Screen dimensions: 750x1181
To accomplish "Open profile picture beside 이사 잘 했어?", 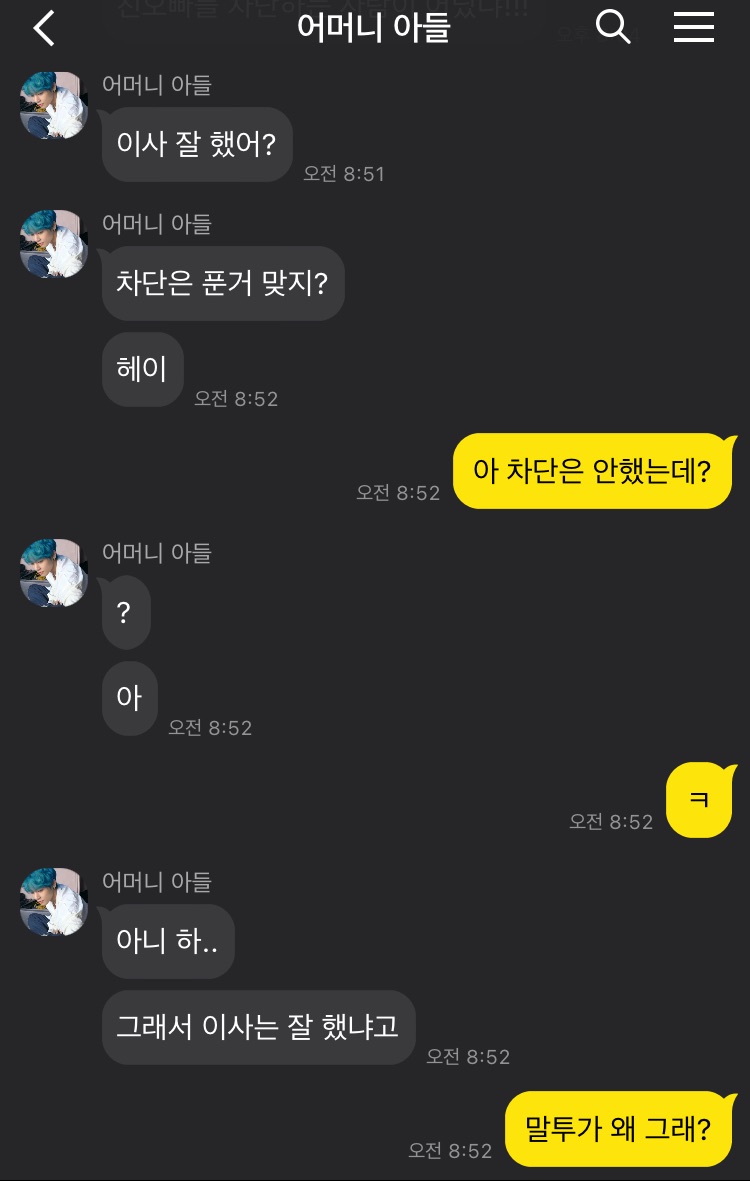I will tap(54, 106).
